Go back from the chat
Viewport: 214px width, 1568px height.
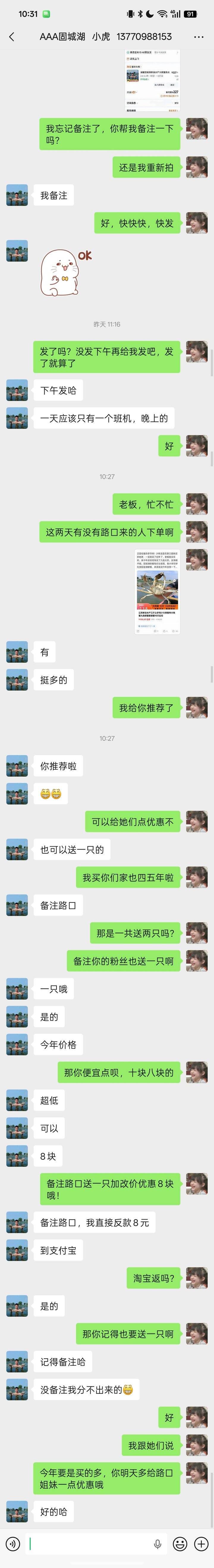pos(12,37)
